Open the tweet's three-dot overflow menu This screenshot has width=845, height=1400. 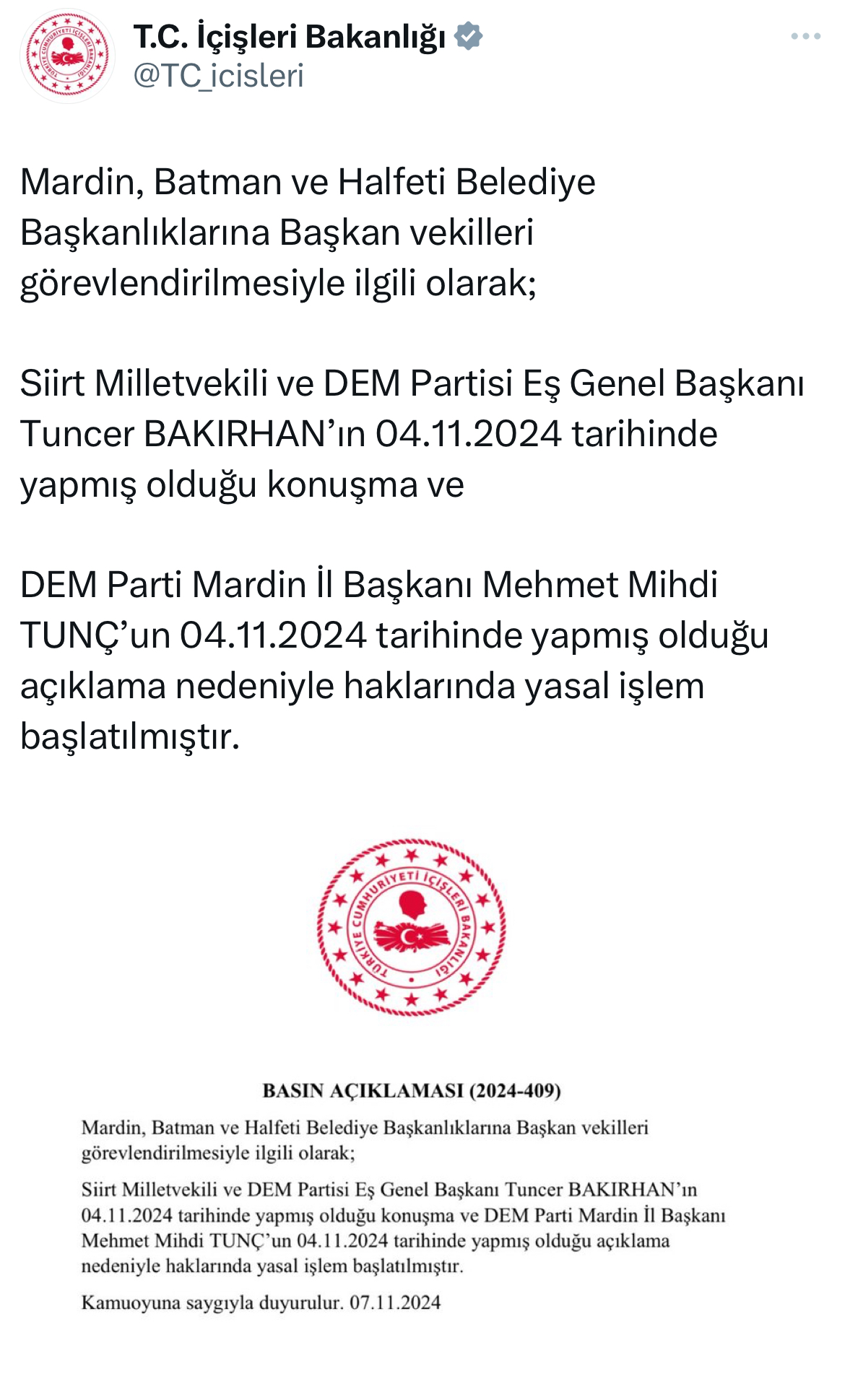point(805,36)
